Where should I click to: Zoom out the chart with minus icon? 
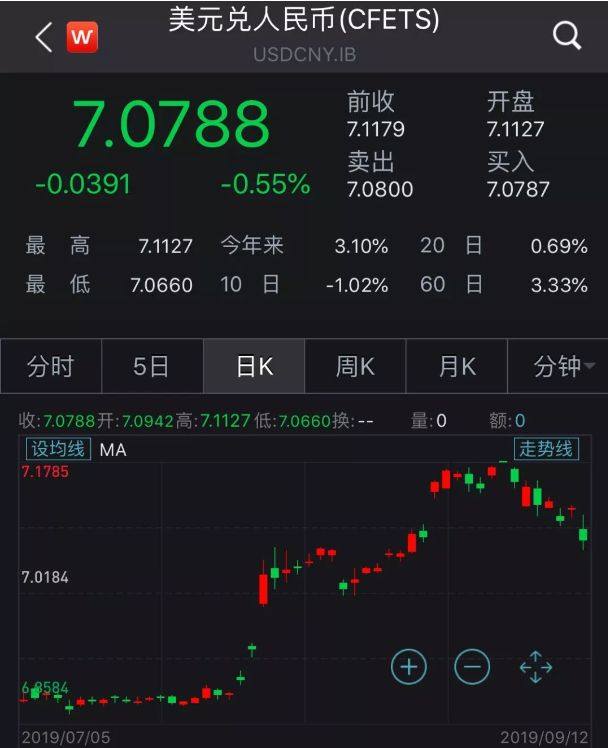pyautogui.click(x=472, y=666)
